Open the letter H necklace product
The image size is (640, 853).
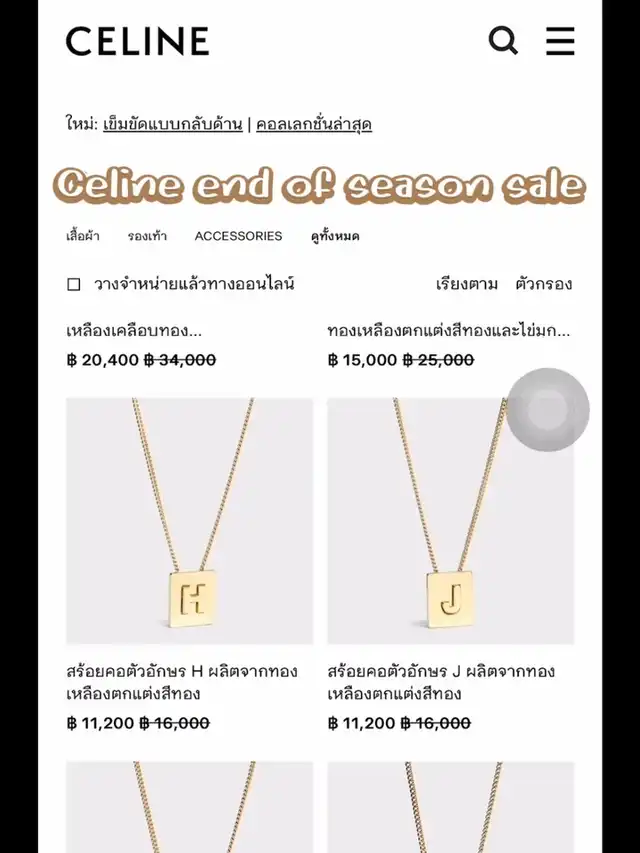tap(190, 520)
